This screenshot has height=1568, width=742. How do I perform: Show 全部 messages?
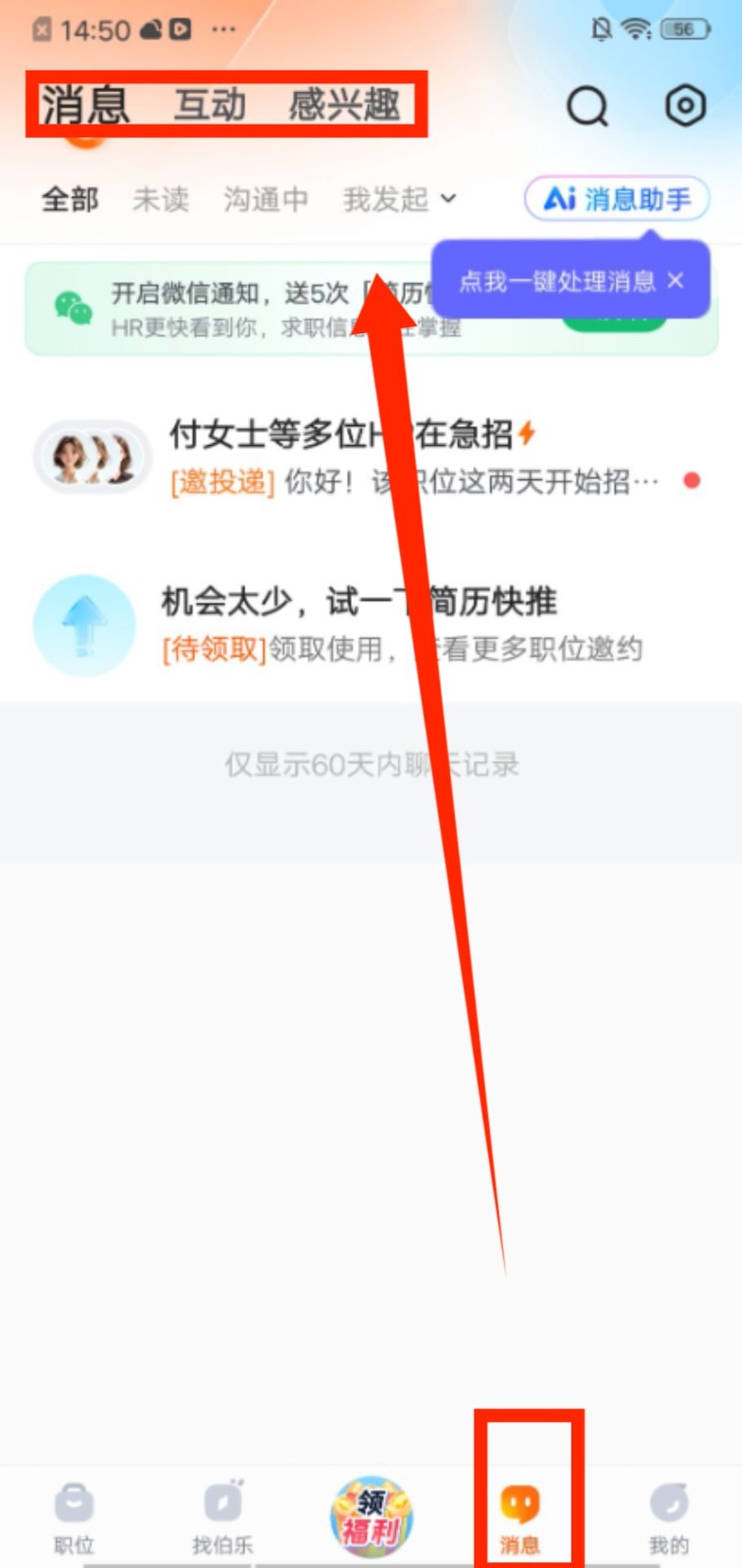point(70,200)
